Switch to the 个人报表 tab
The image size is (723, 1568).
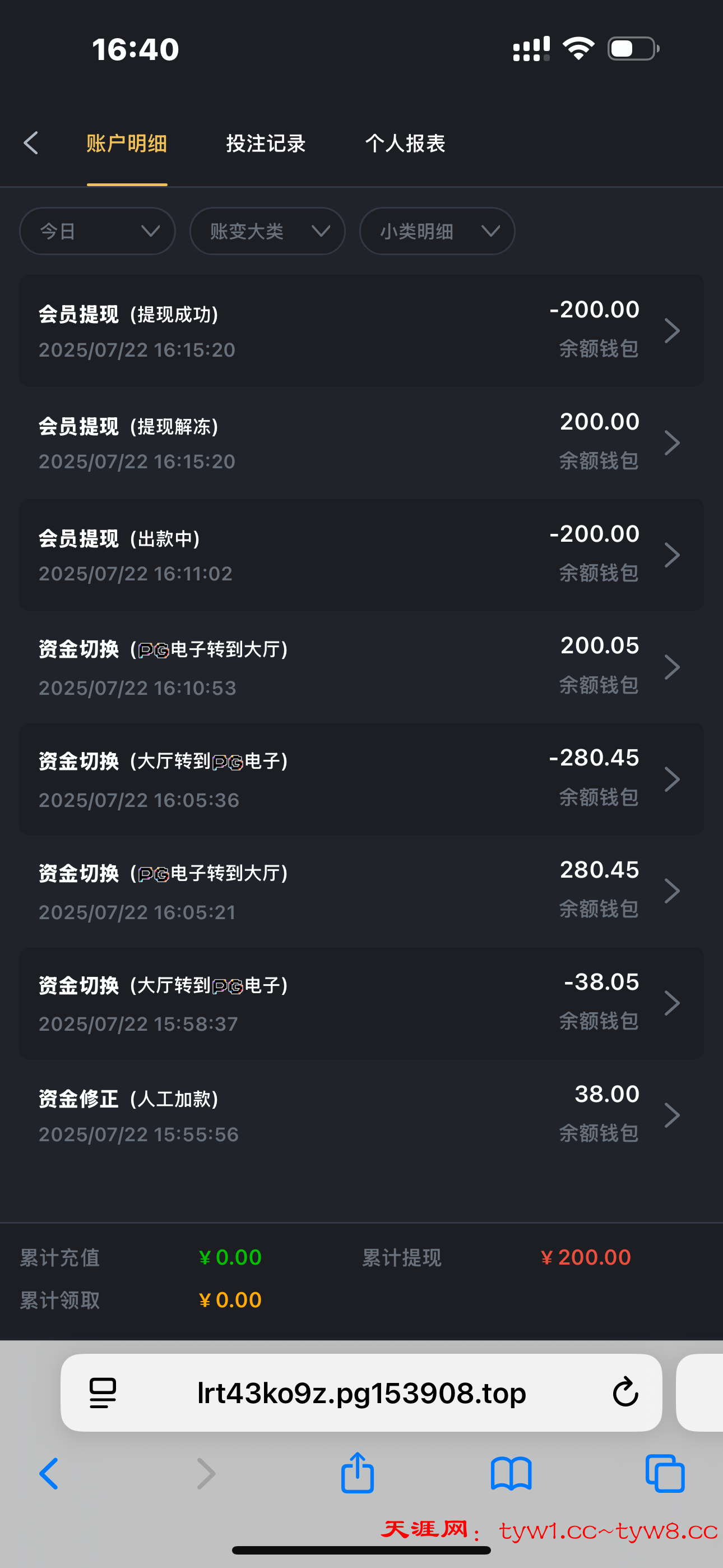(405, 144)
